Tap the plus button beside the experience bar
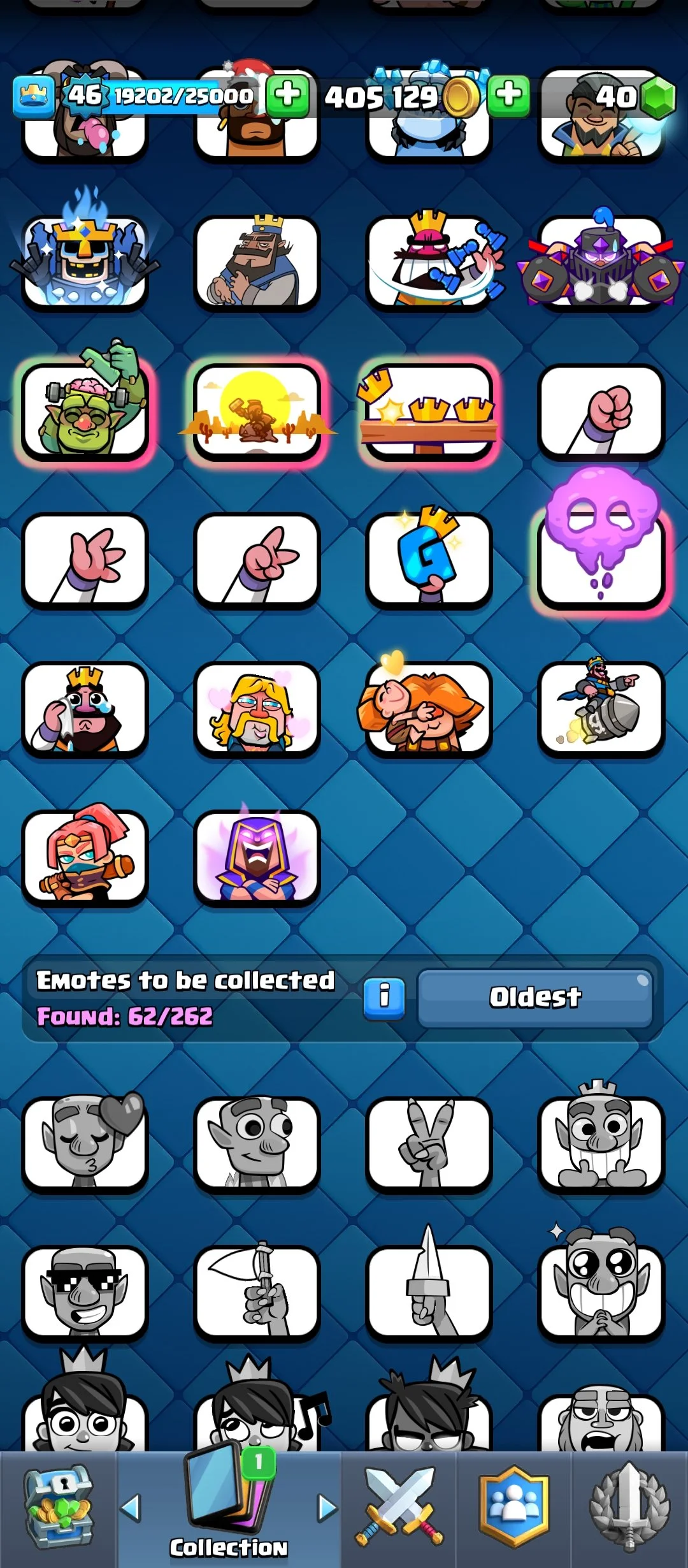 coord(288,96)
